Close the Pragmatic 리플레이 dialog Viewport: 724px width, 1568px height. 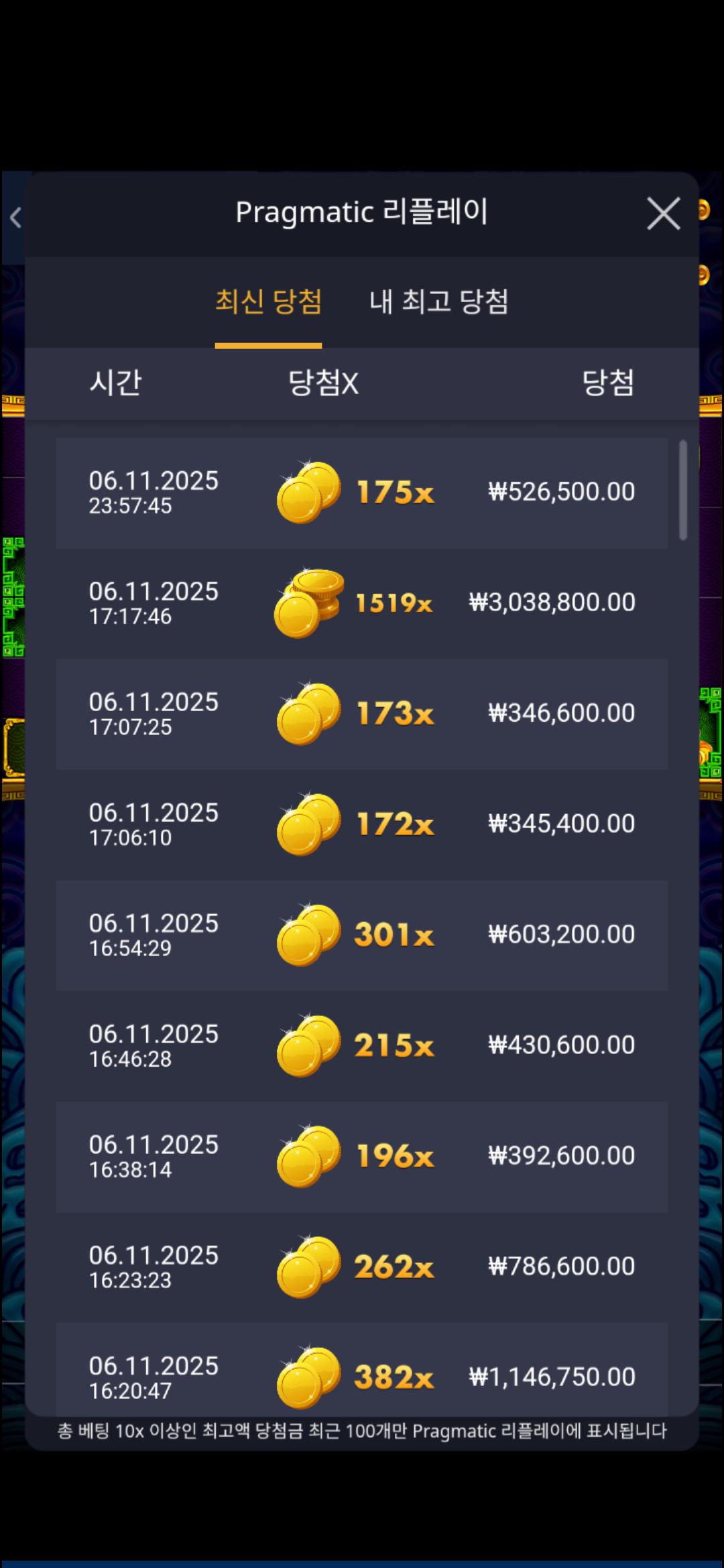[x=663, y=214]
